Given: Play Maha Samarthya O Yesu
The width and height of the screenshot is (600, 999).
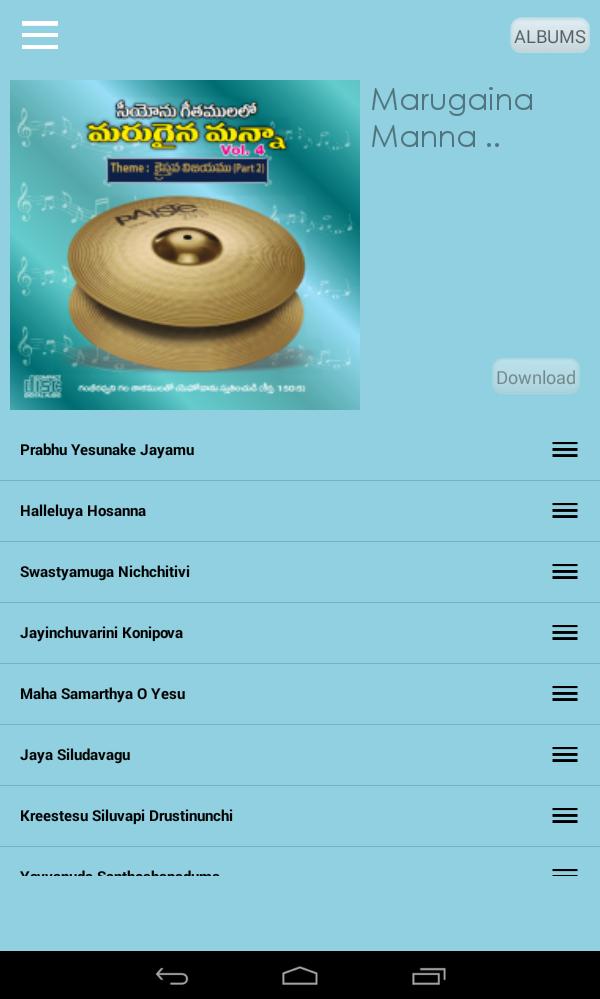Looking at the screenshot, I should coord(102,694).
